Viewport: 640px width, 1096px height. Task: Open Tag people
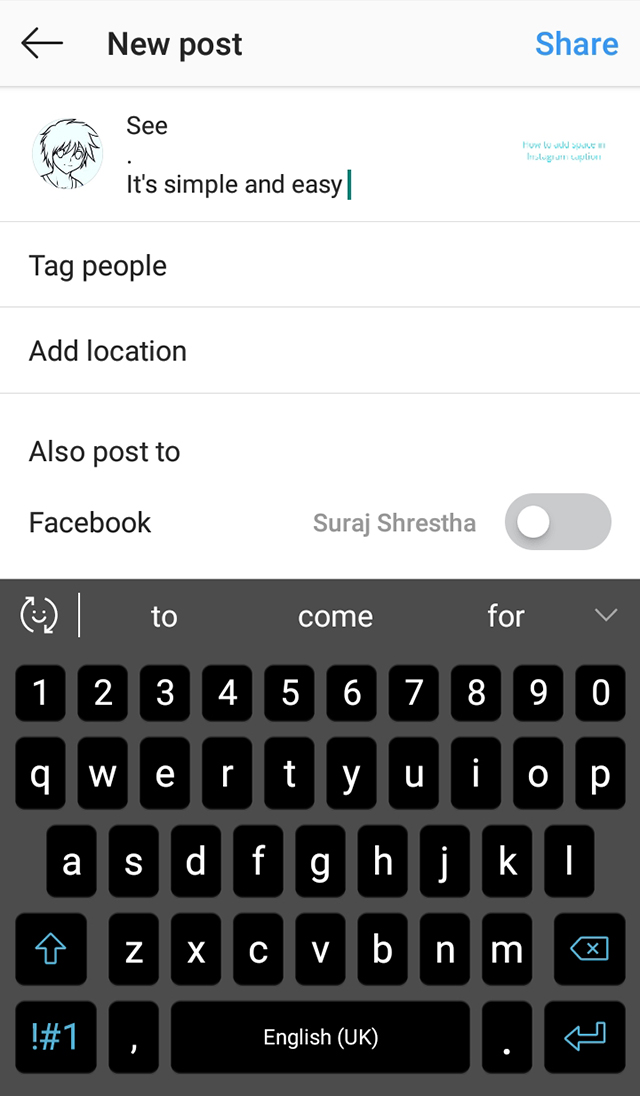(x=320, y=266)
